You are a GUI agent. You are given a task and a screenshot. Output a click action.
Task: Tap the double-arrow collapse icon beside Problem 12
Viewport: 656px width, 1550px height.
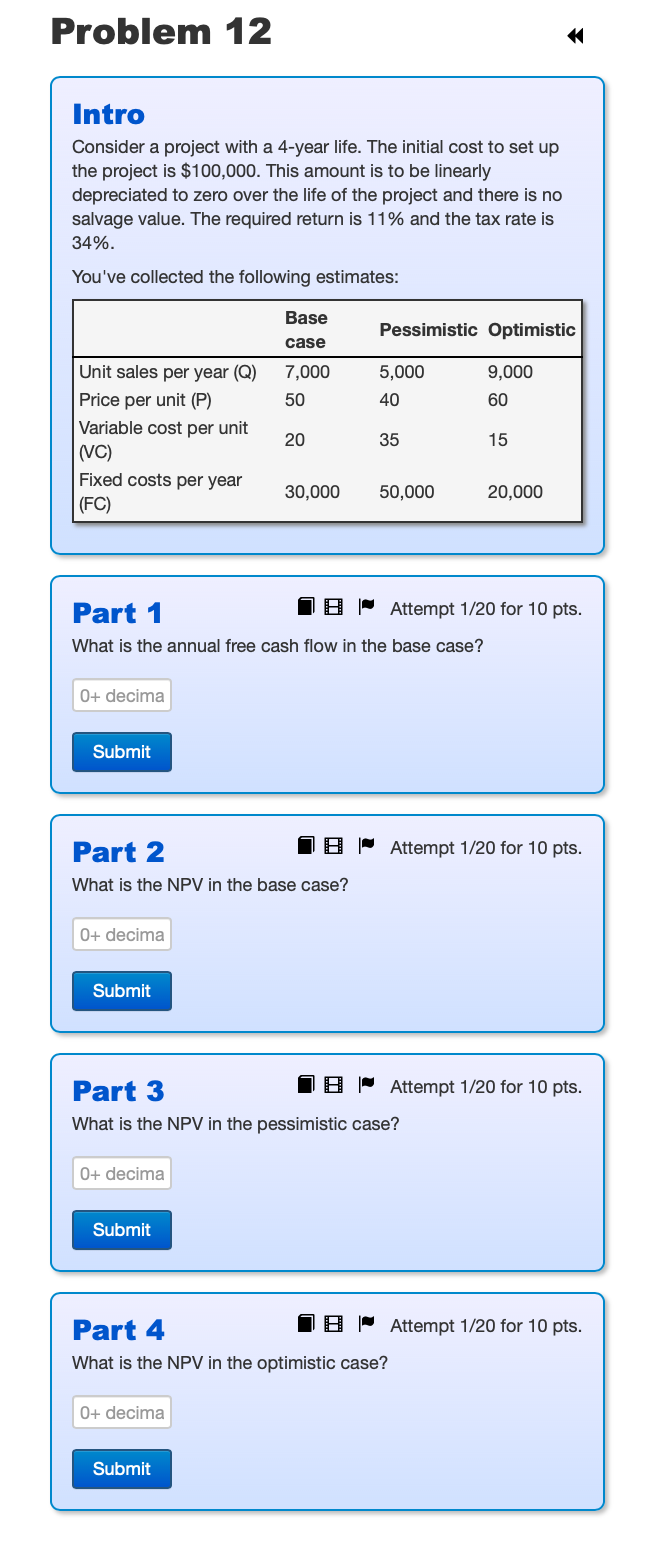coord(575,36)
